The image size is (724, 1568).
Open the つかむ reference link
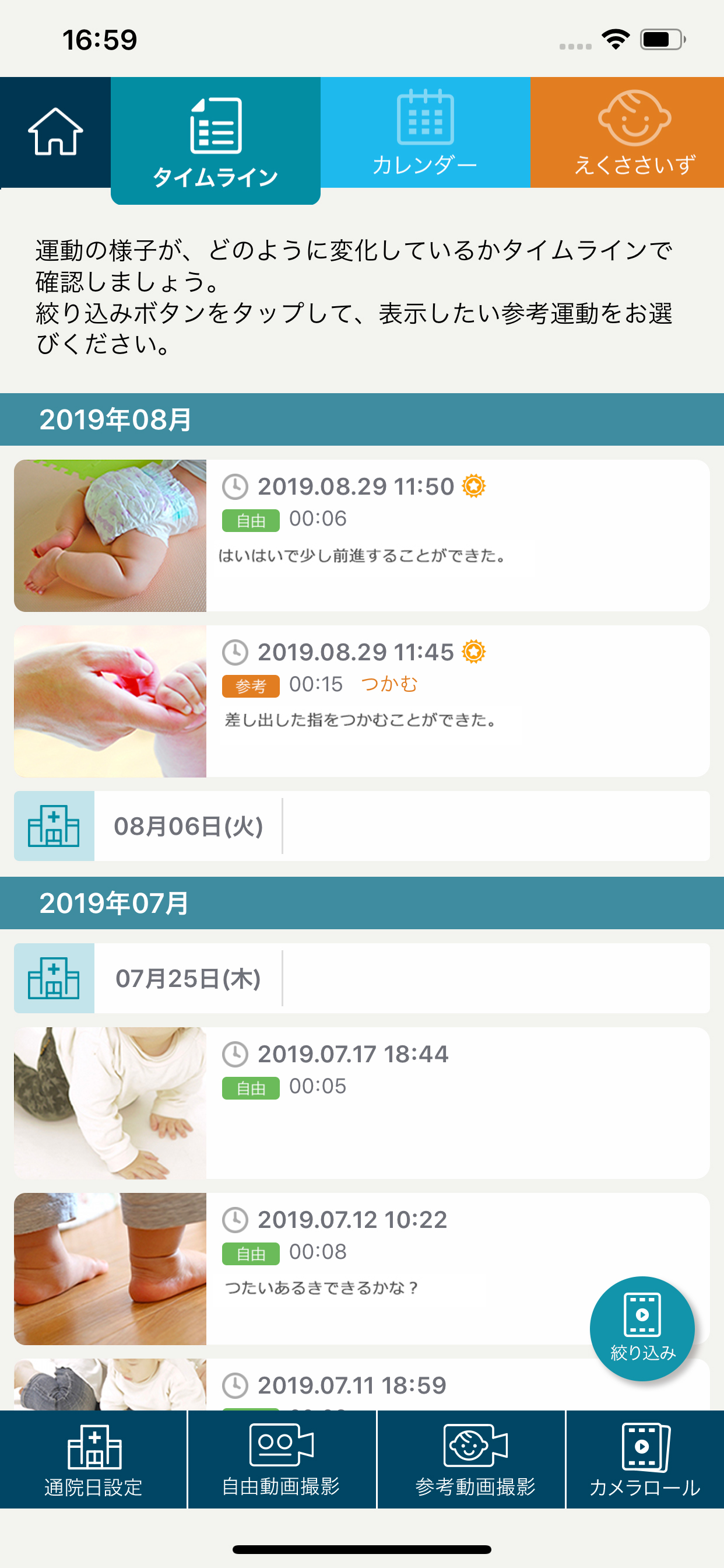pyautogui.click(x=391, y=683)
